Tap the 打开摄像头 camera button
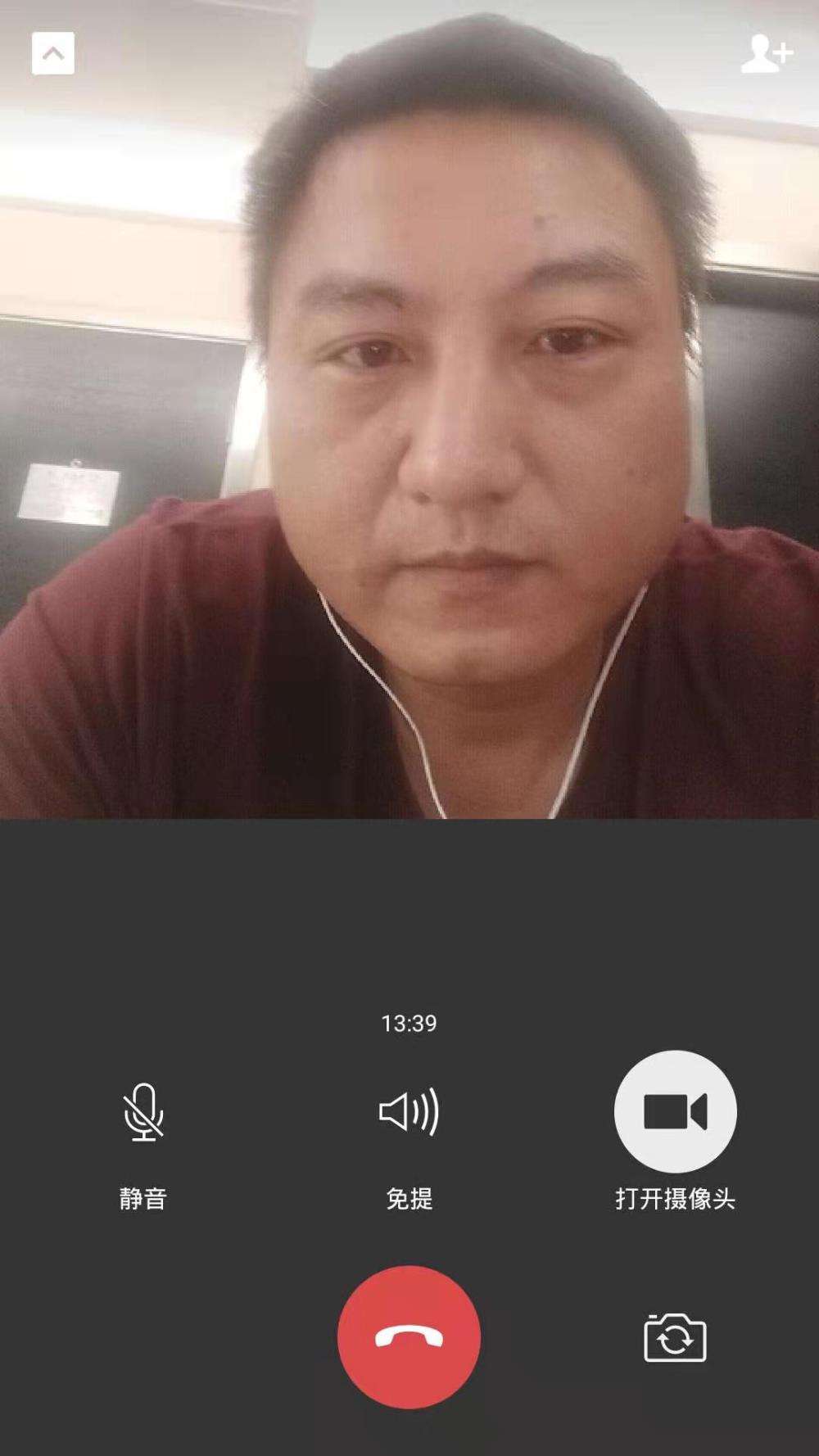The height and width of the screenshot is (1456, 819). click(x=676, y=1112)
